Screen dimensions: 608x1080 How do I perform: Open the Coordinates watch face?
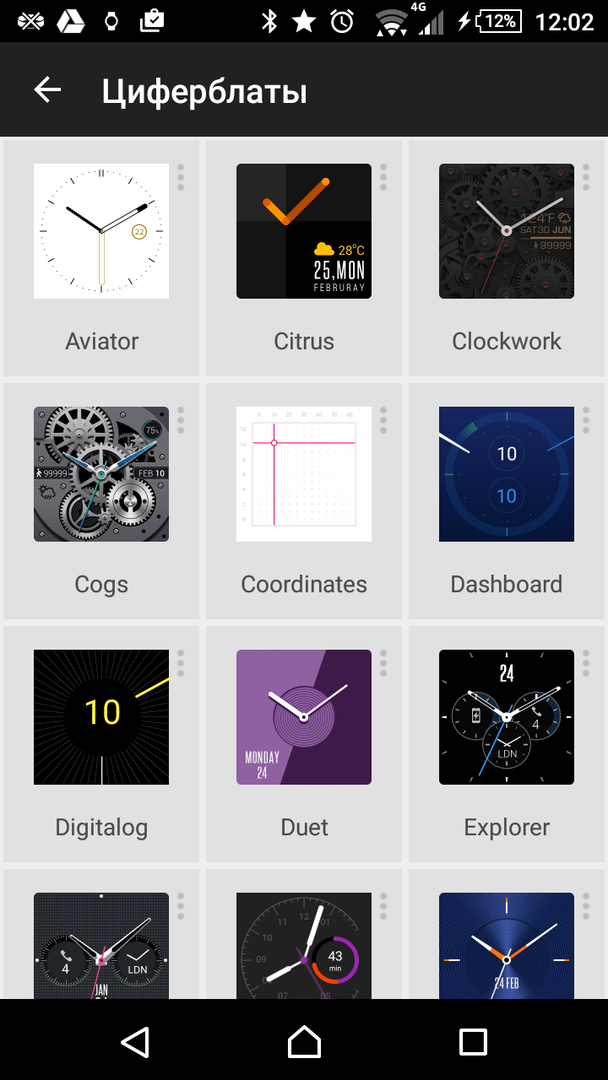point(304,474)
